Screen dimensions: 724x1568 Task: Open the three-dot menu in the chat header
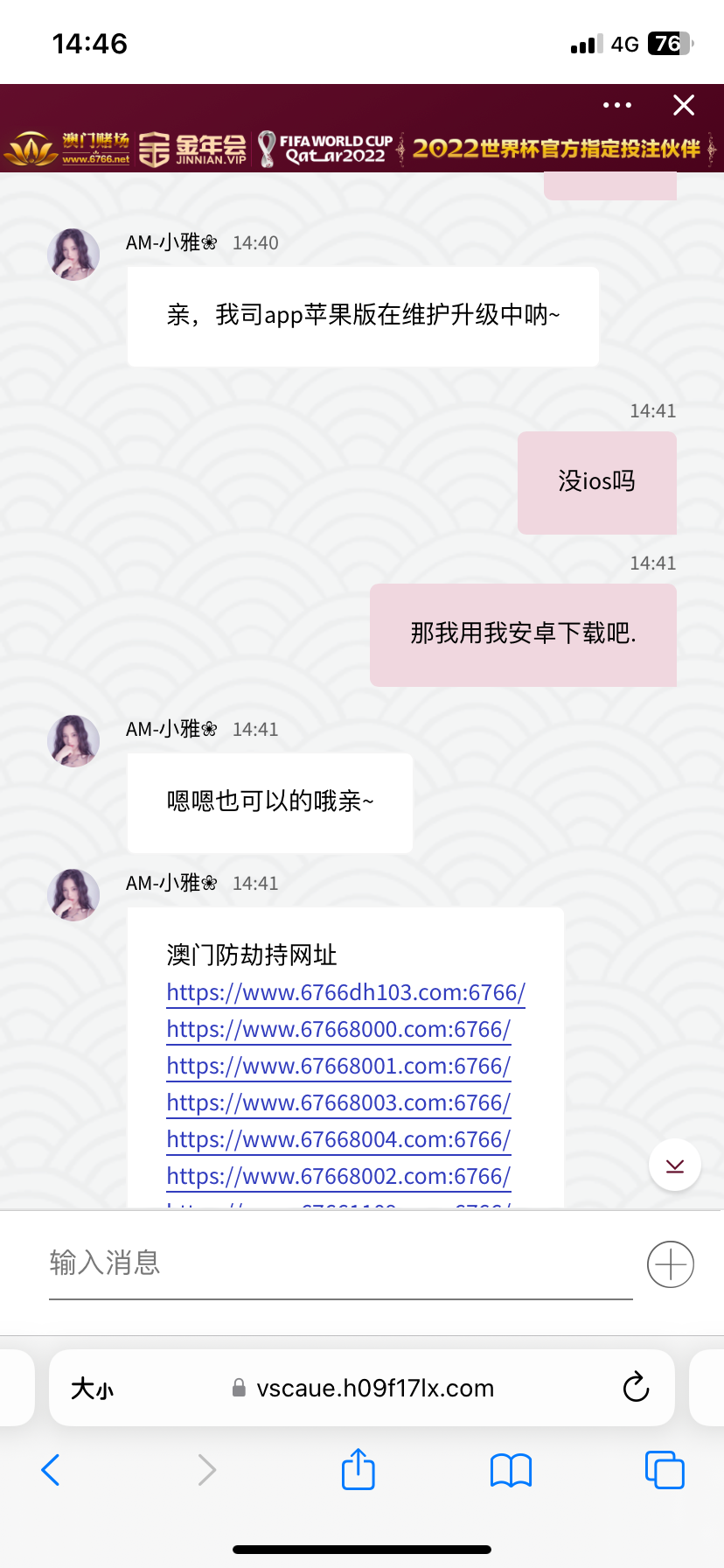click(617, 105)
